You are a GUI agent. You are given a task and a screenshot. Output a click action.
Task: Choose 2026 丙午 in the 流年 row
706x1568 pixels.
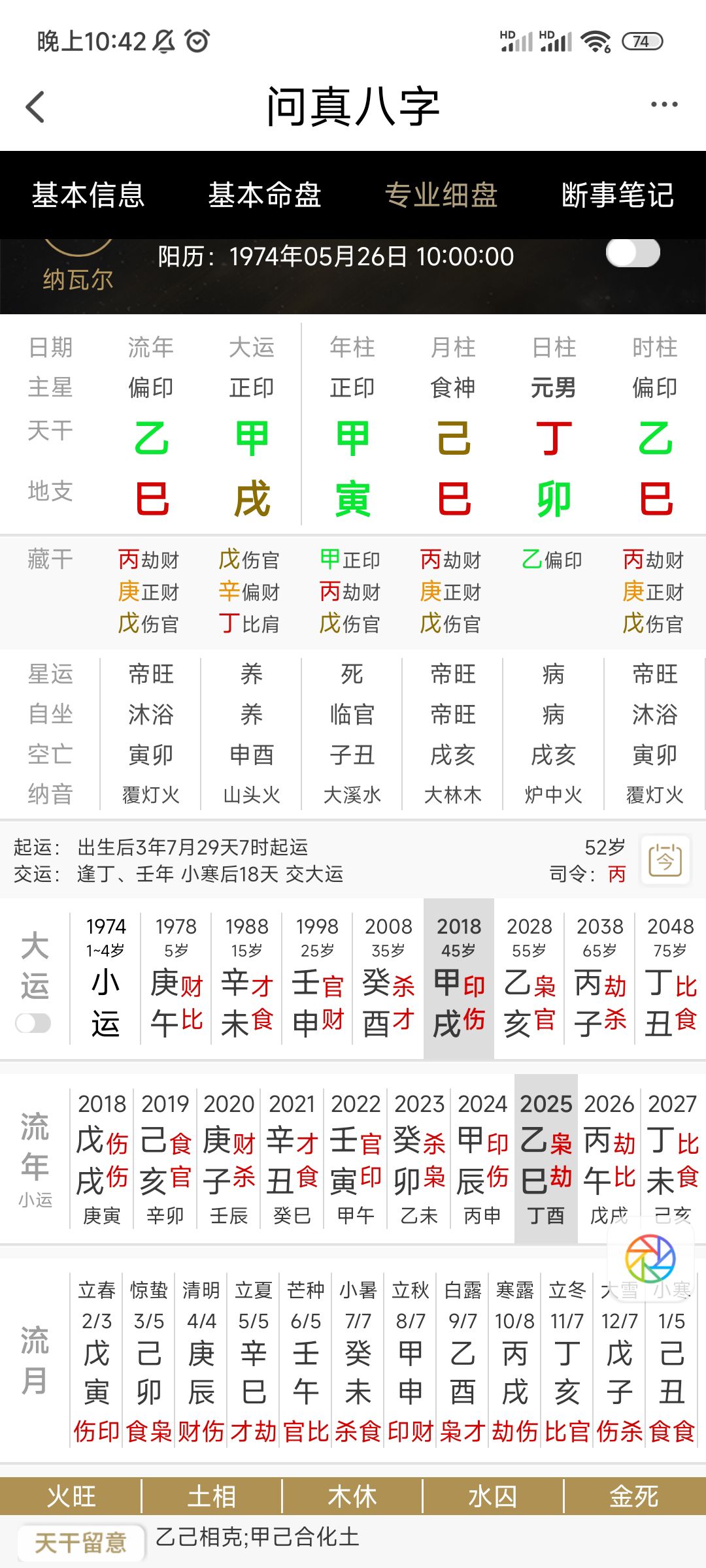(609, 1158)
